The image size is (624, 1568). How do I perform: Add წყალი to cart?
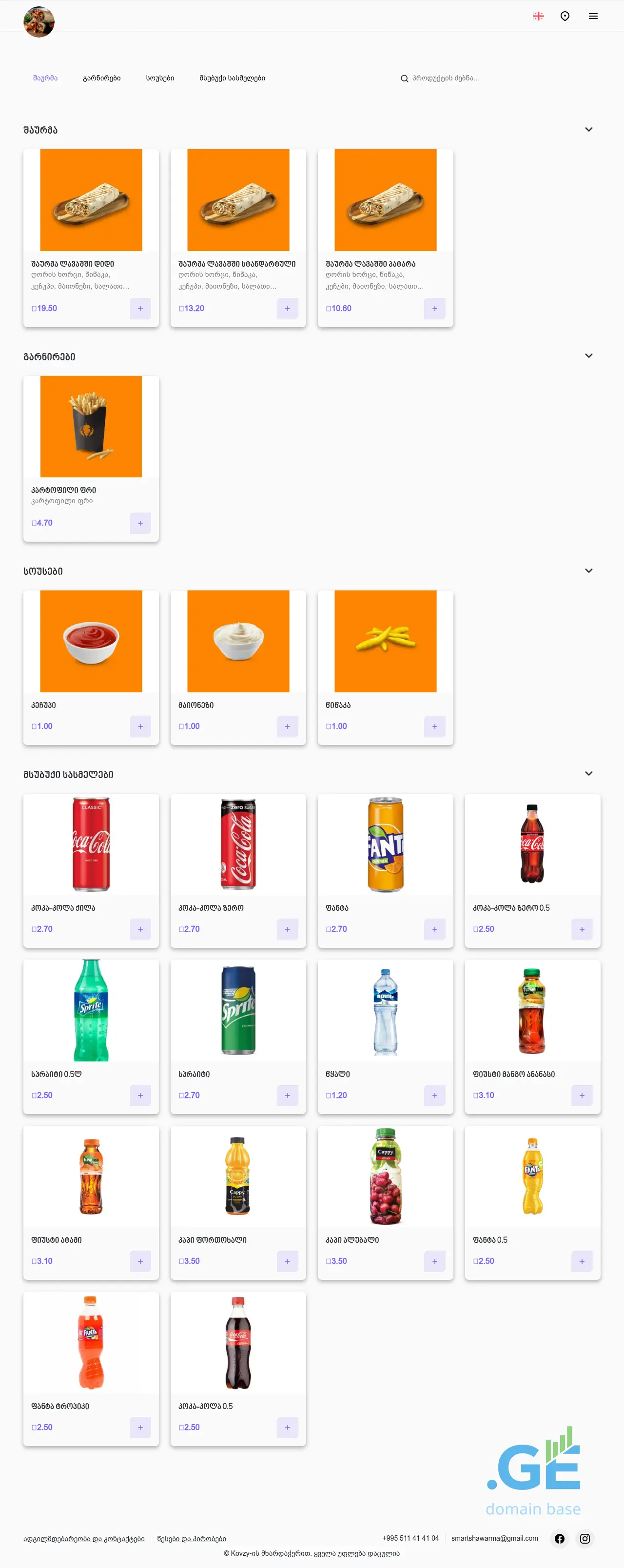point(435,1096)
